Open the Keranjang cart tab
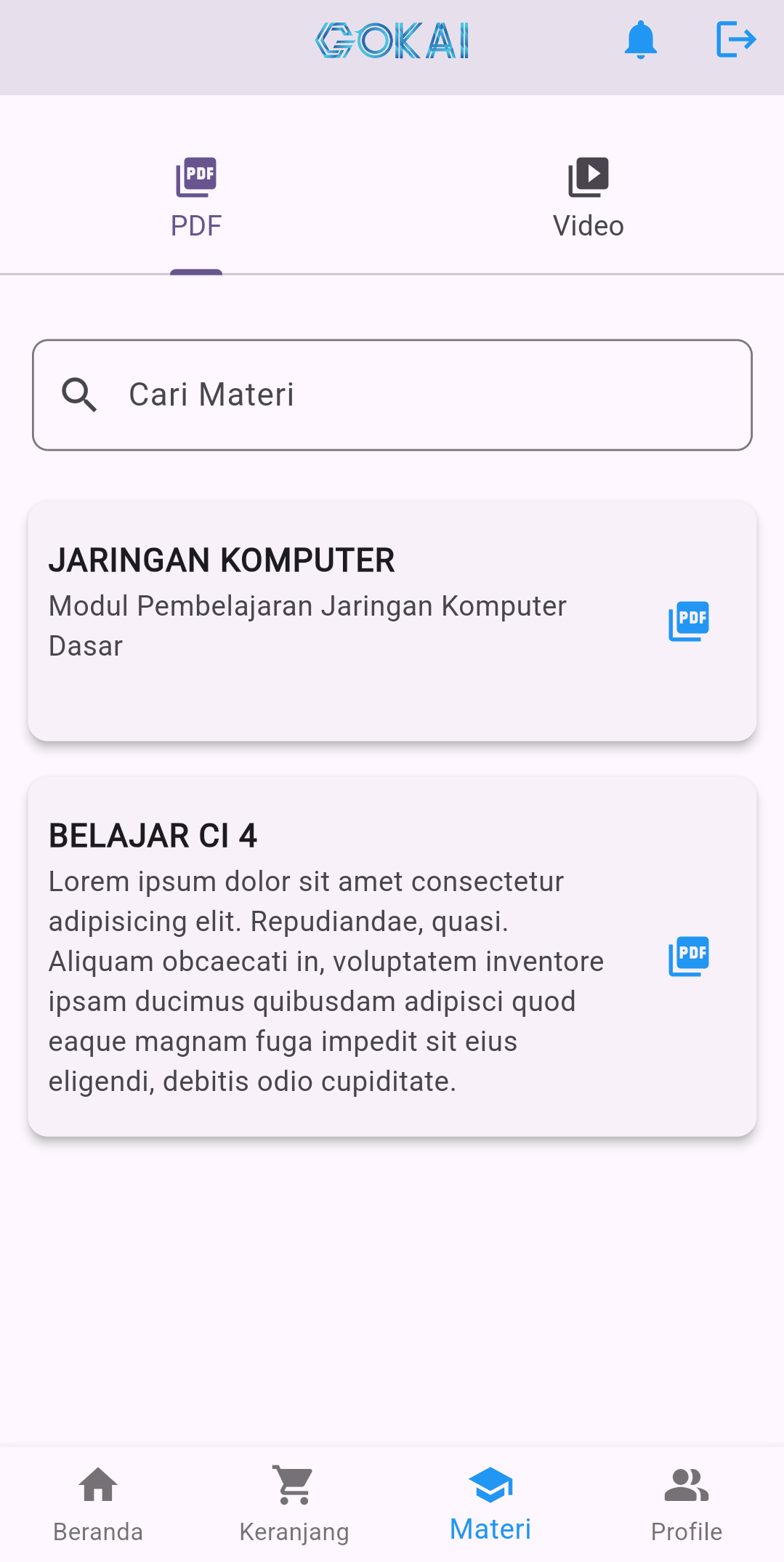The width and height of the screenshot is (784, 1562). [x=294, y=1502]
